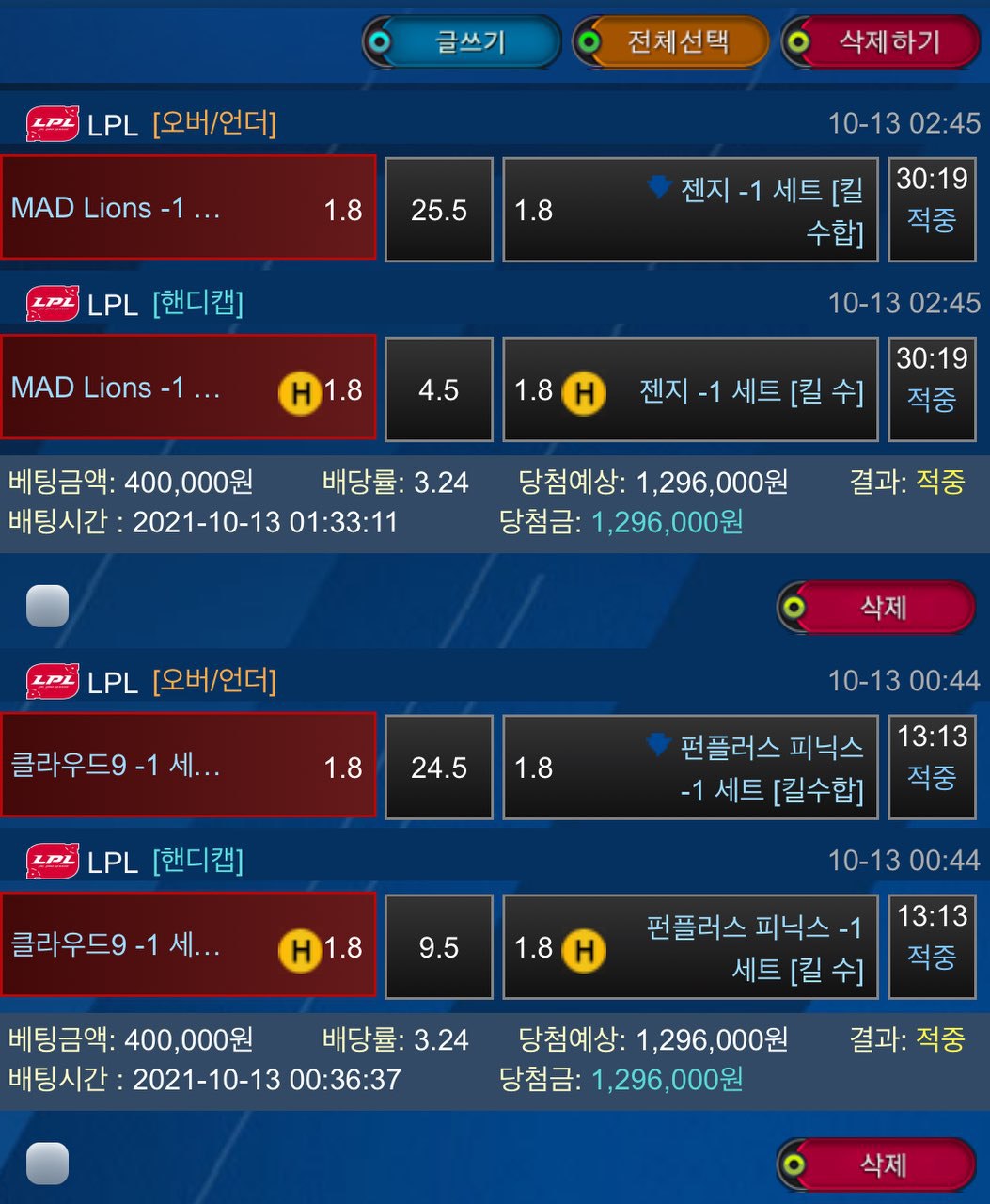Tick the checkbox under the 01:33:11 bet

48,607
